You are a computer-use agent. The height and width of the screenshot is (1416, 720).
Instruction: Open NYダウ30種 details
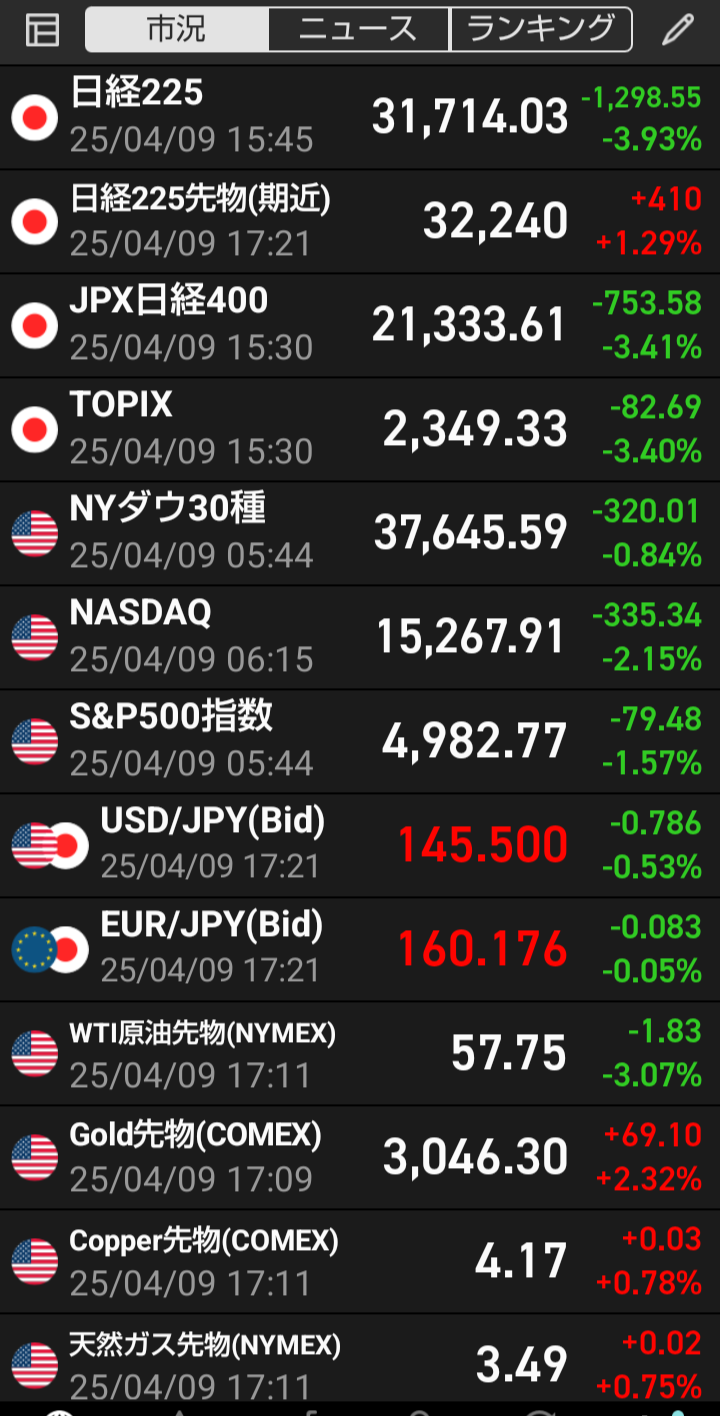(360, 534)
